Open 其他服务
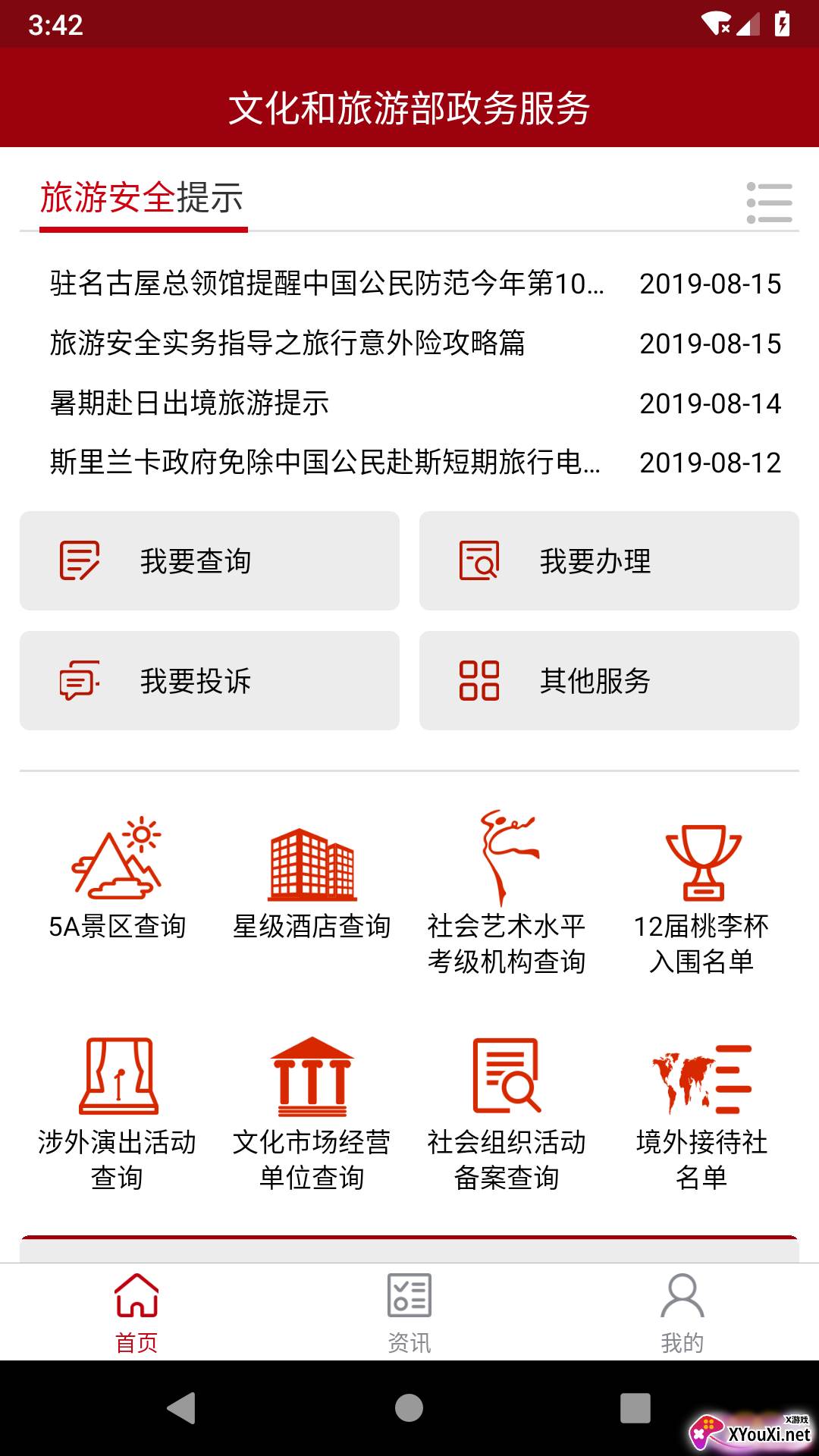This screenshot has width=819, height=1456. click(x=609, y=681)
